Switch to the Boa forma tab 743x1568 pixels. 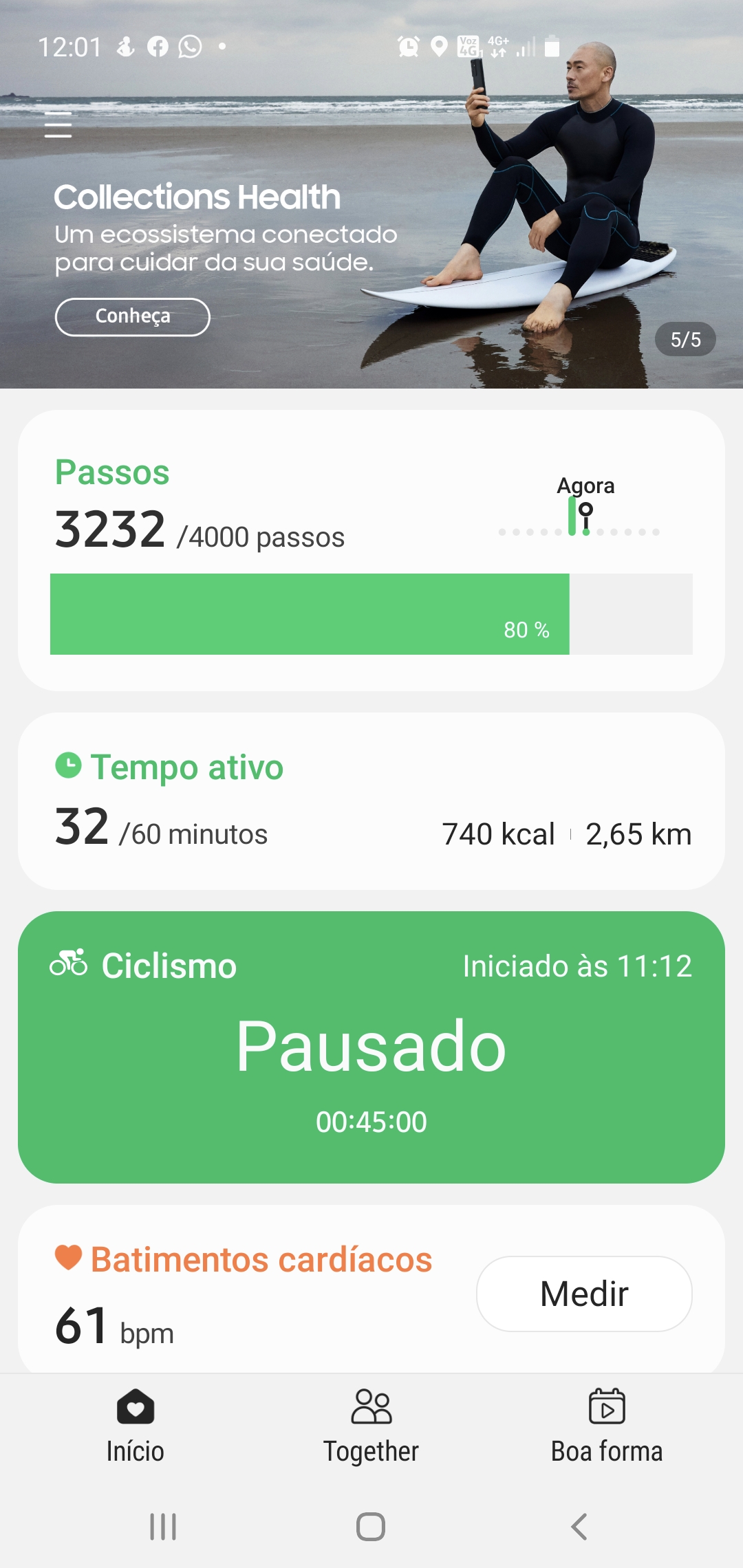(x=607, y=1427)
